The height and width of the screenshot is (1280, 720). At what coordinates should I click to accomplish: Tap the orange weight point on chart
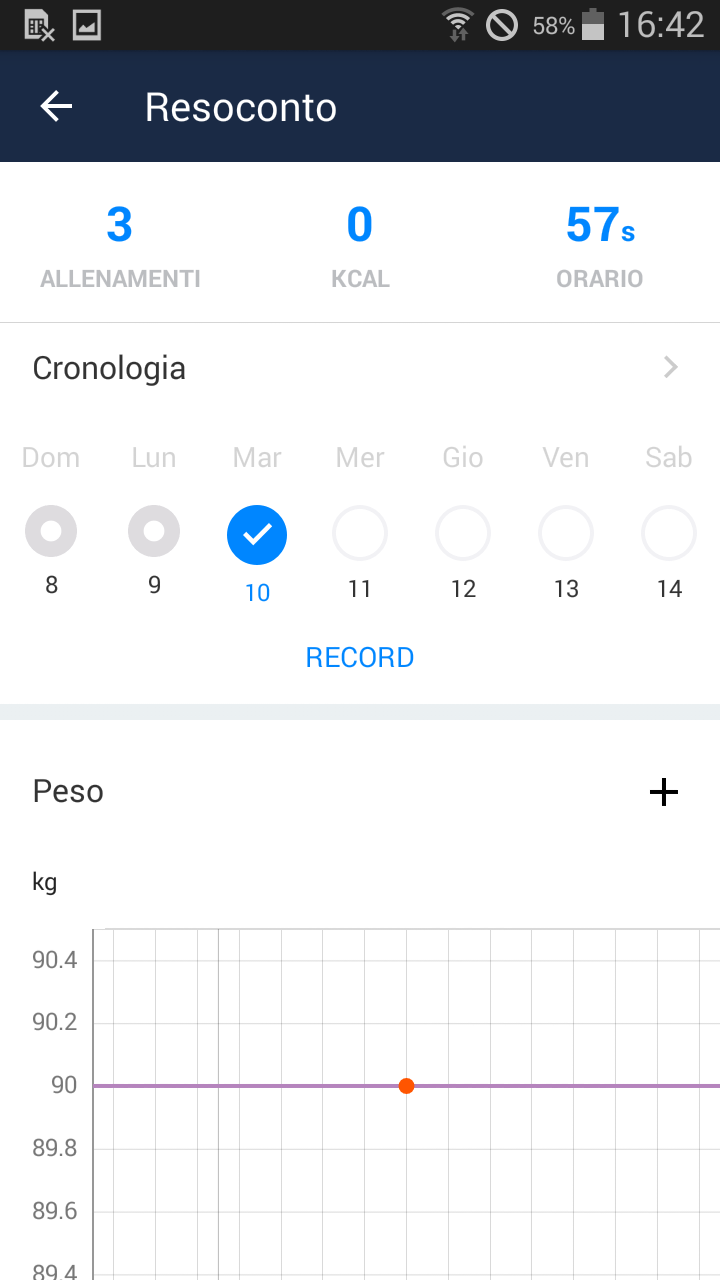[x=406, y=1086]
